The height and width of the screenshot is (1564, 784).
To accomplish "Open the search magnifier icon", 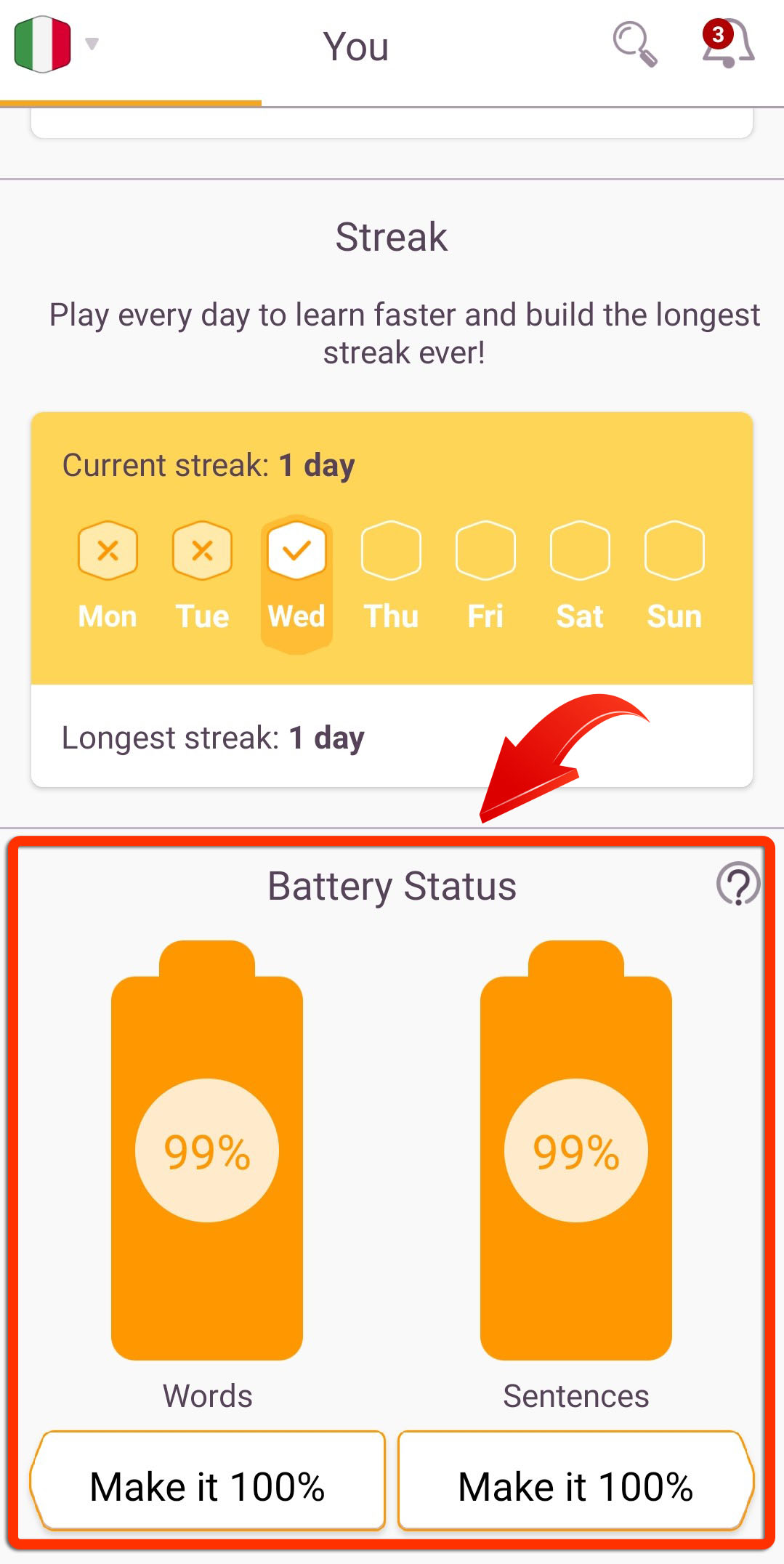I will click(x=635, y=44).
